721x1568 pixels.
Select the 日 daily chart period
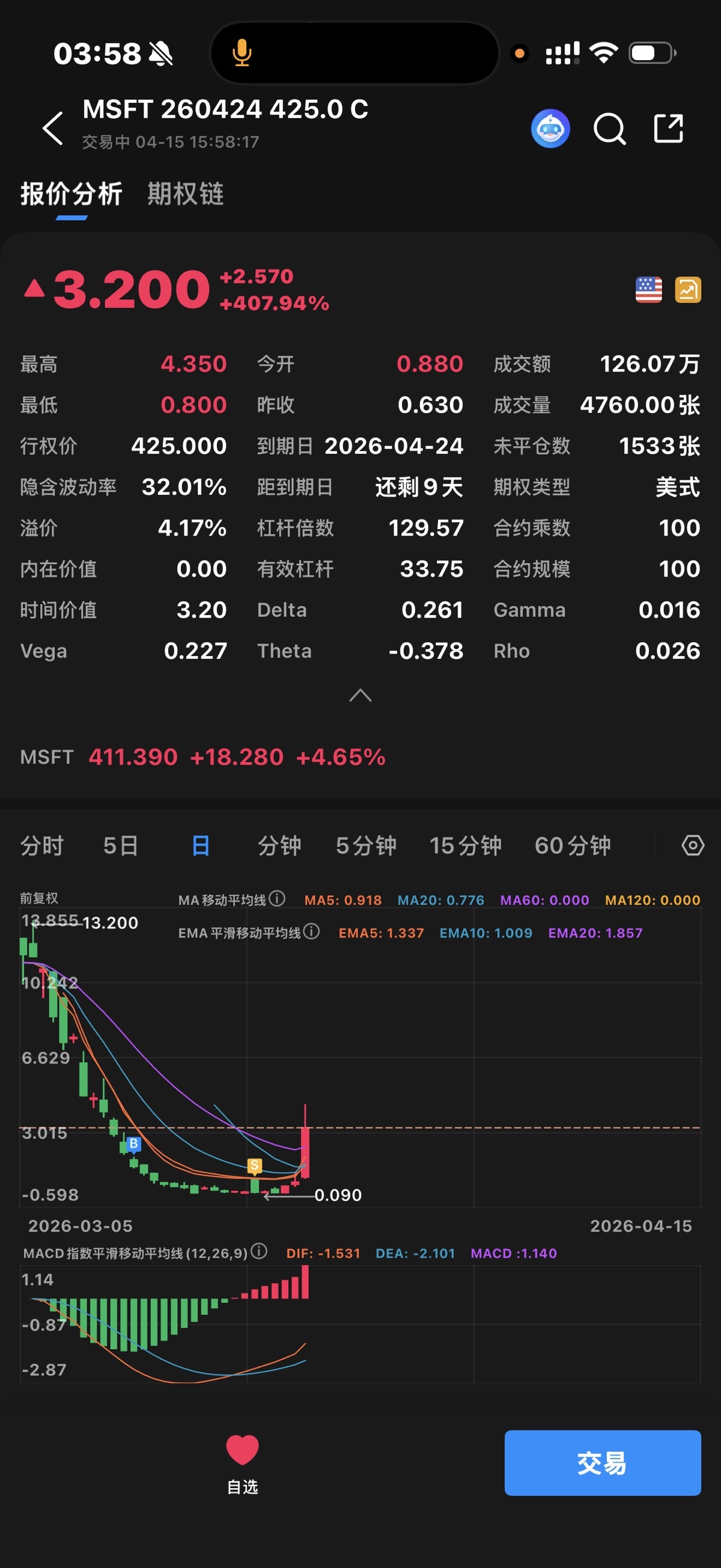(200, 845)
